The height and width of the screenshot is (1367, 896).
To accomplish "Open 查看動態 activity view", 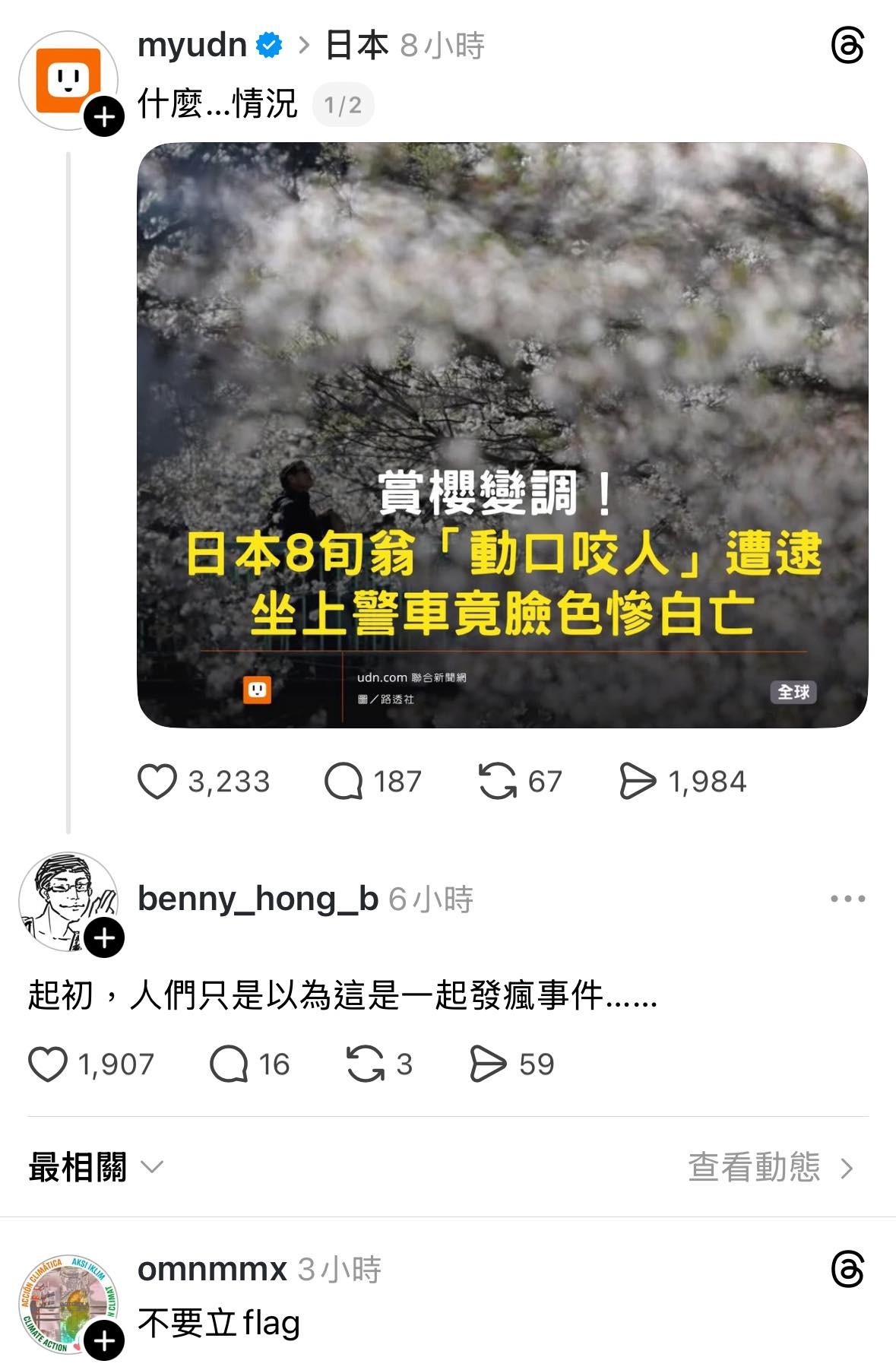I will pos(769,1167).
